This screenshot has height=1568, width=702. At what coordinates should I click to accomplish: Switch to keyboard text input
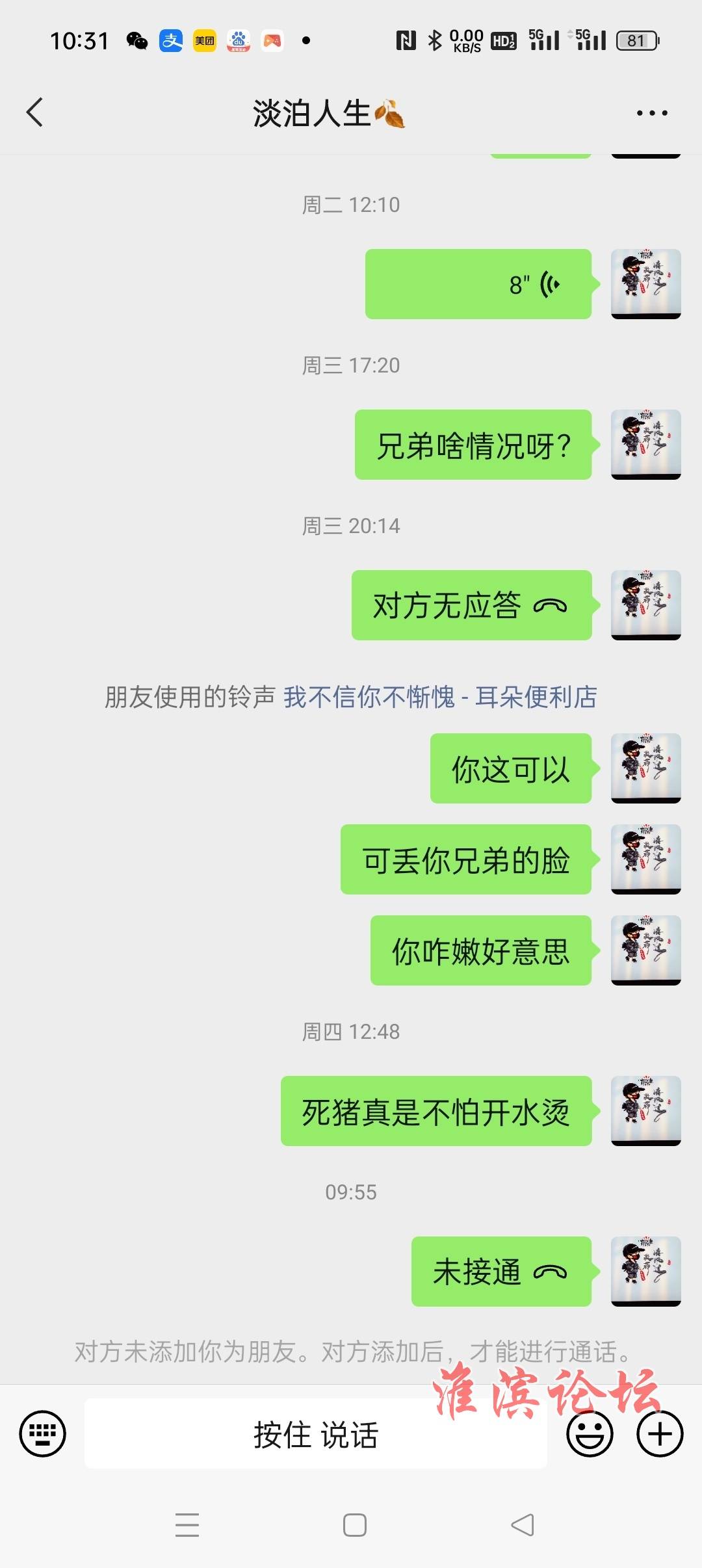[x=43, y=1433]
